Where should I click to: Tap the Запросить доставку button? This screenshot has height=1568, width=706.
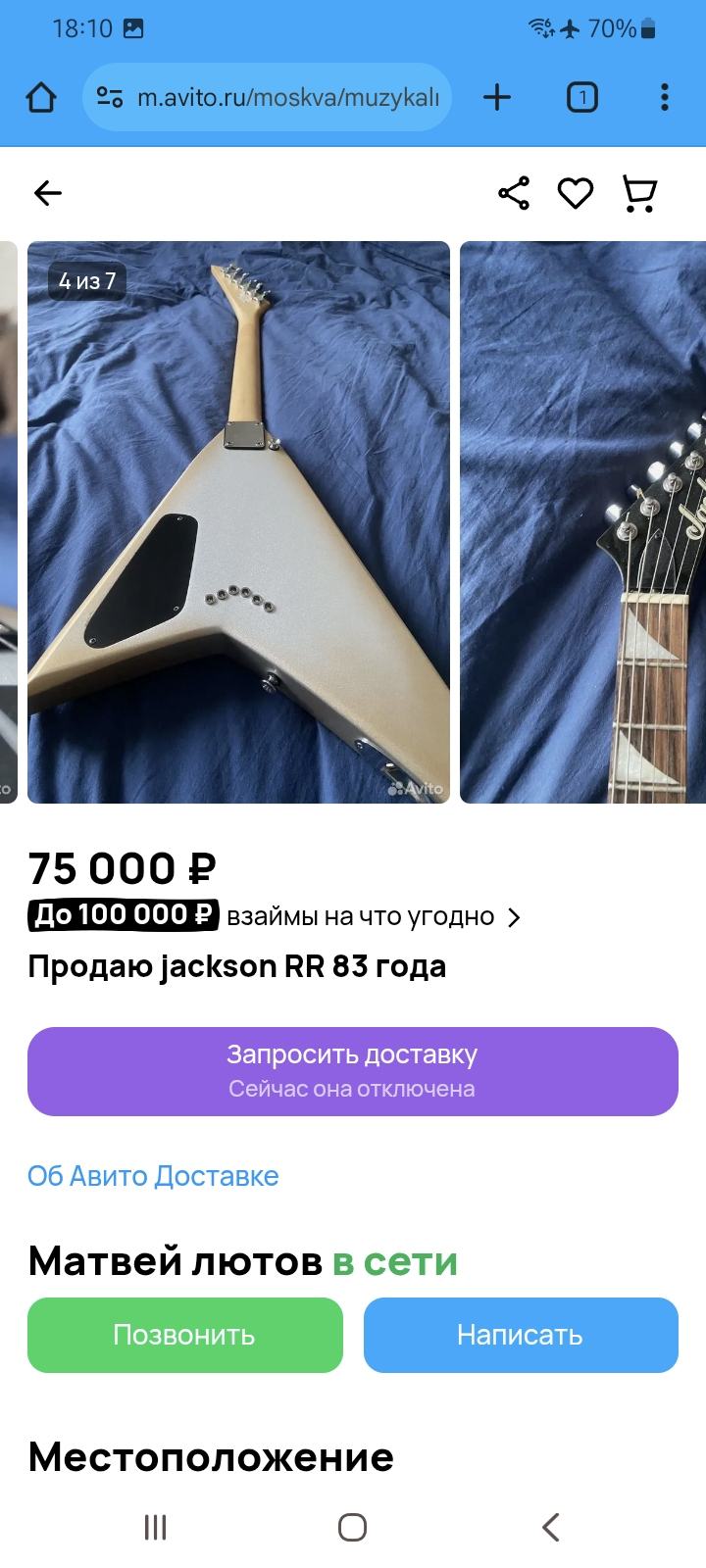353,1071
